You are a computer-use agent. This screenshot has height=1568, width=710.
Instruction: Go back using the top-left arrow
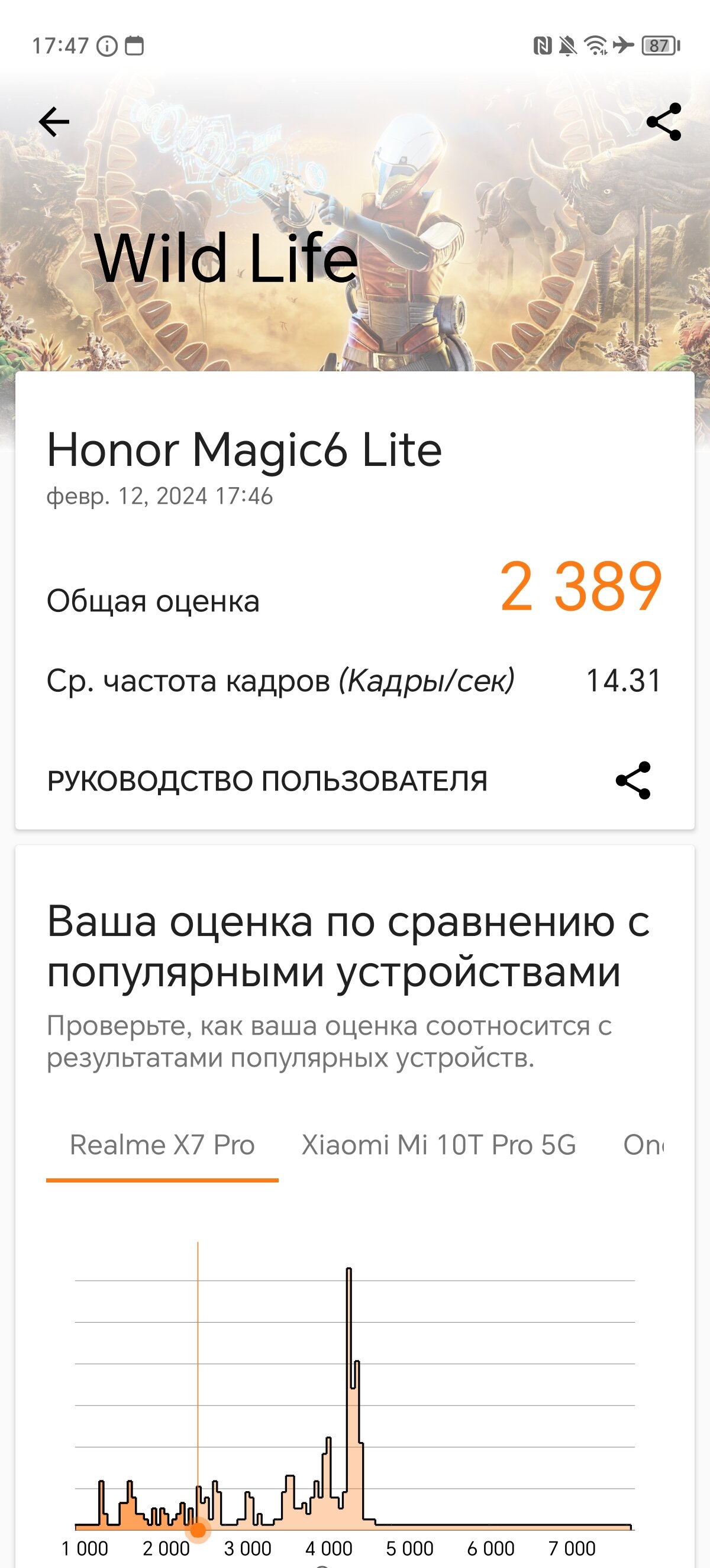point(54,122)
